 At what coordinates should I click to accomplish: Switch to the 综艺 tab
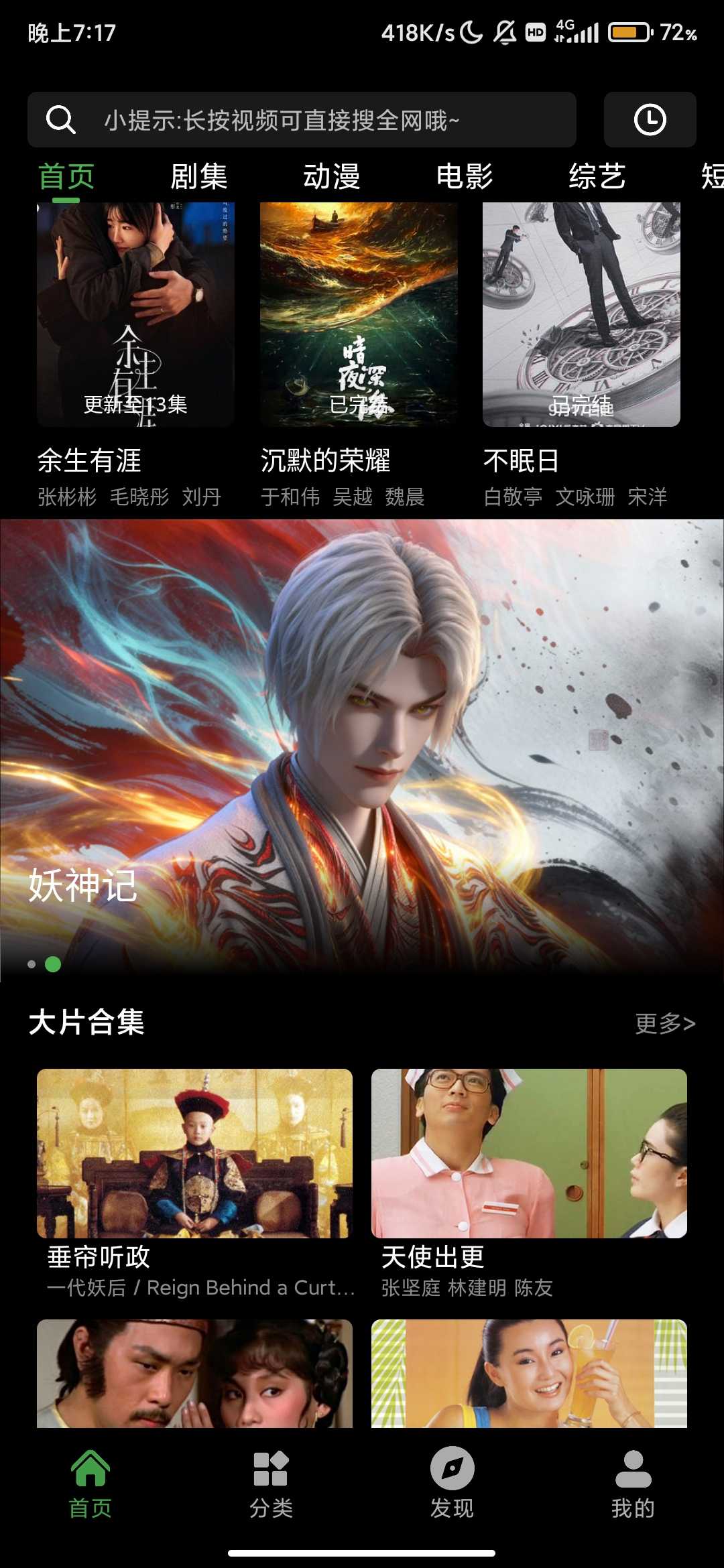click(597, 177)
